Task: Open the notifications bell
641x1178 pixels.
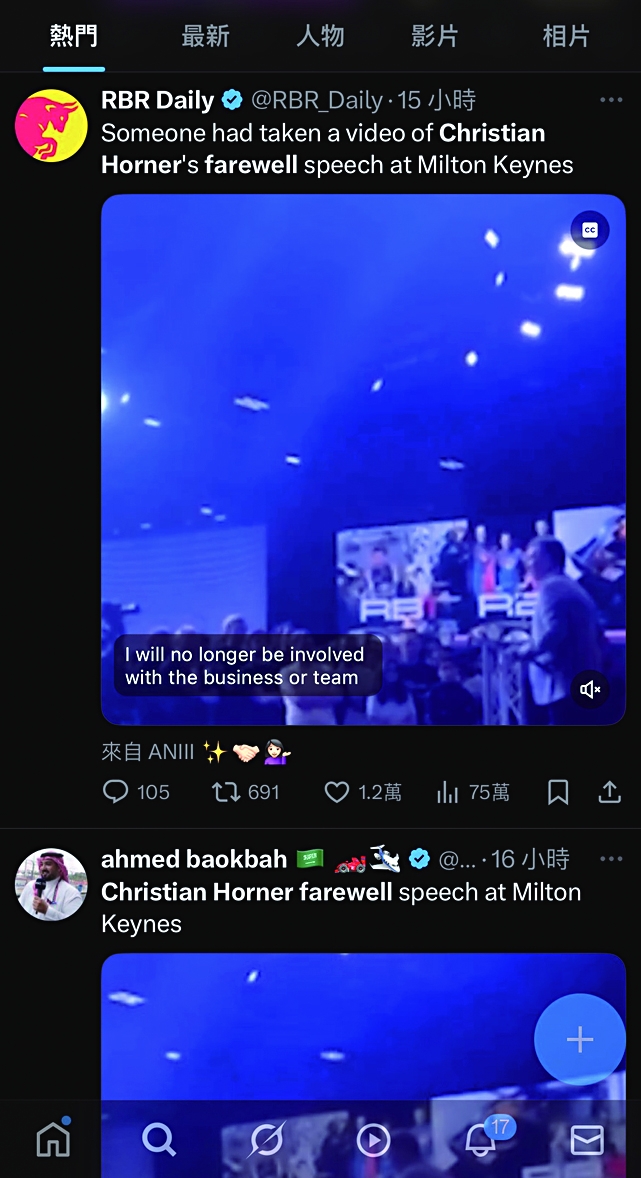Action: tap(481, 1139)
